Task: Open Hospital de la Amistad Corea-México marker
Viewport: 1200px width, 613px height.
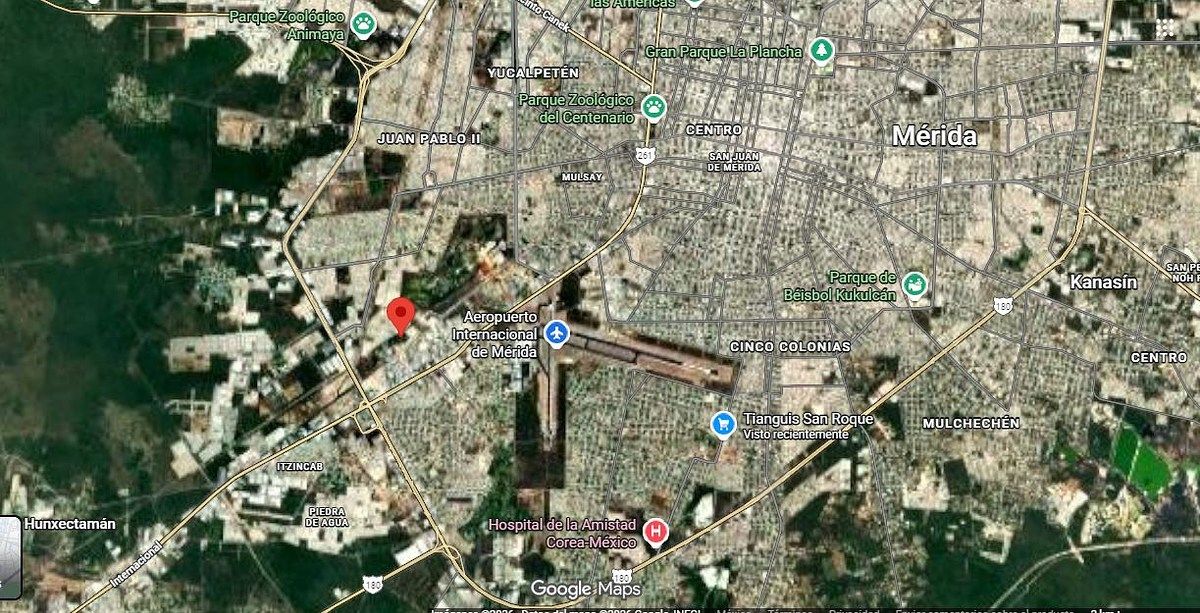Action: point(656,533)
